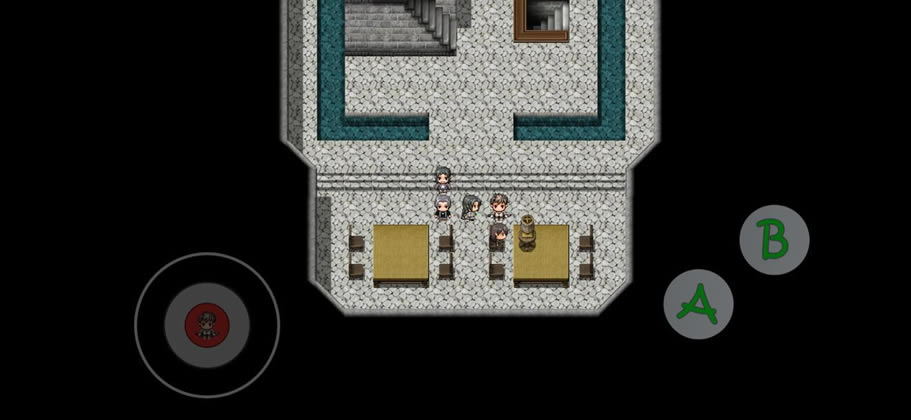Screen dimensions: 911x420
Task: Tap the green B cancel button
Action: pos(773,240)
